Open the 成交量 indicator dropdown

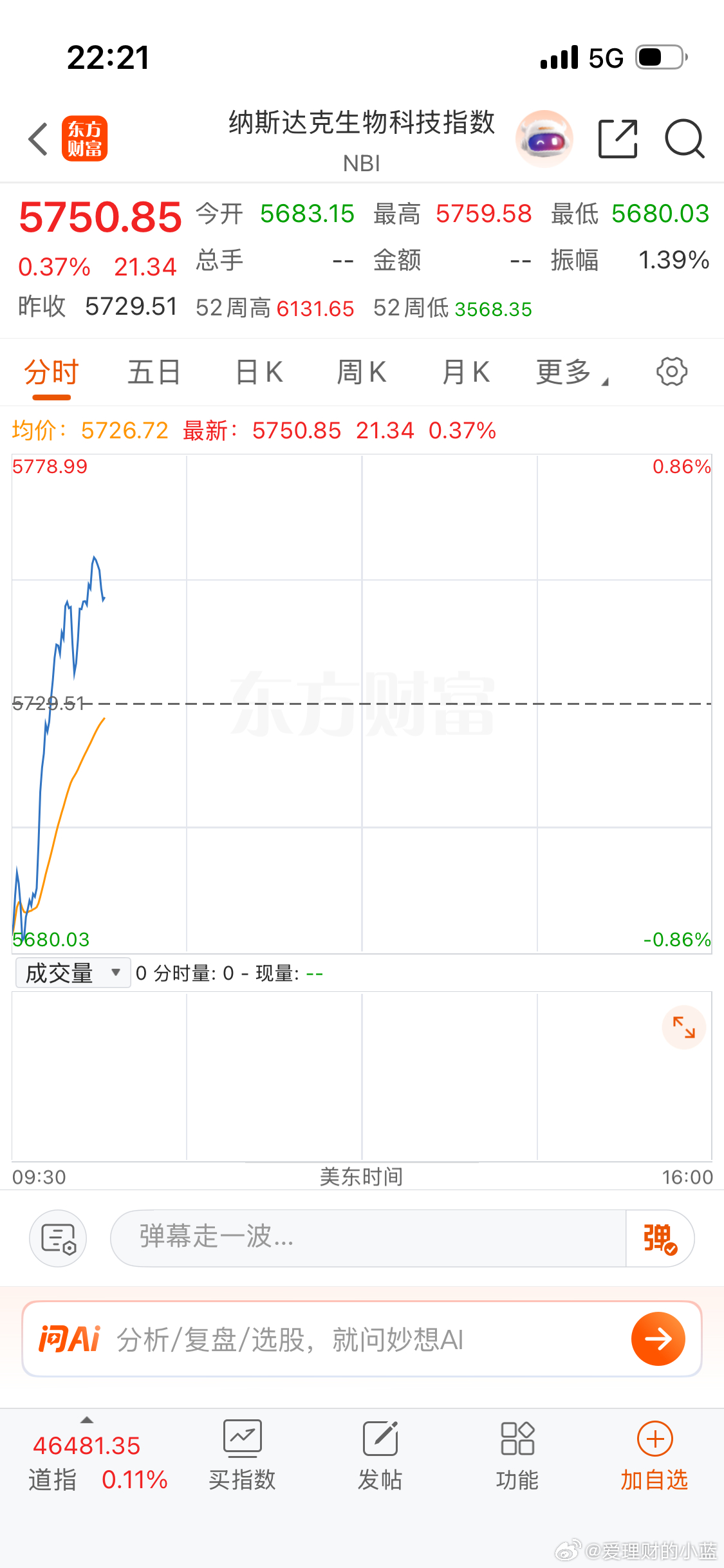point(72,973)
